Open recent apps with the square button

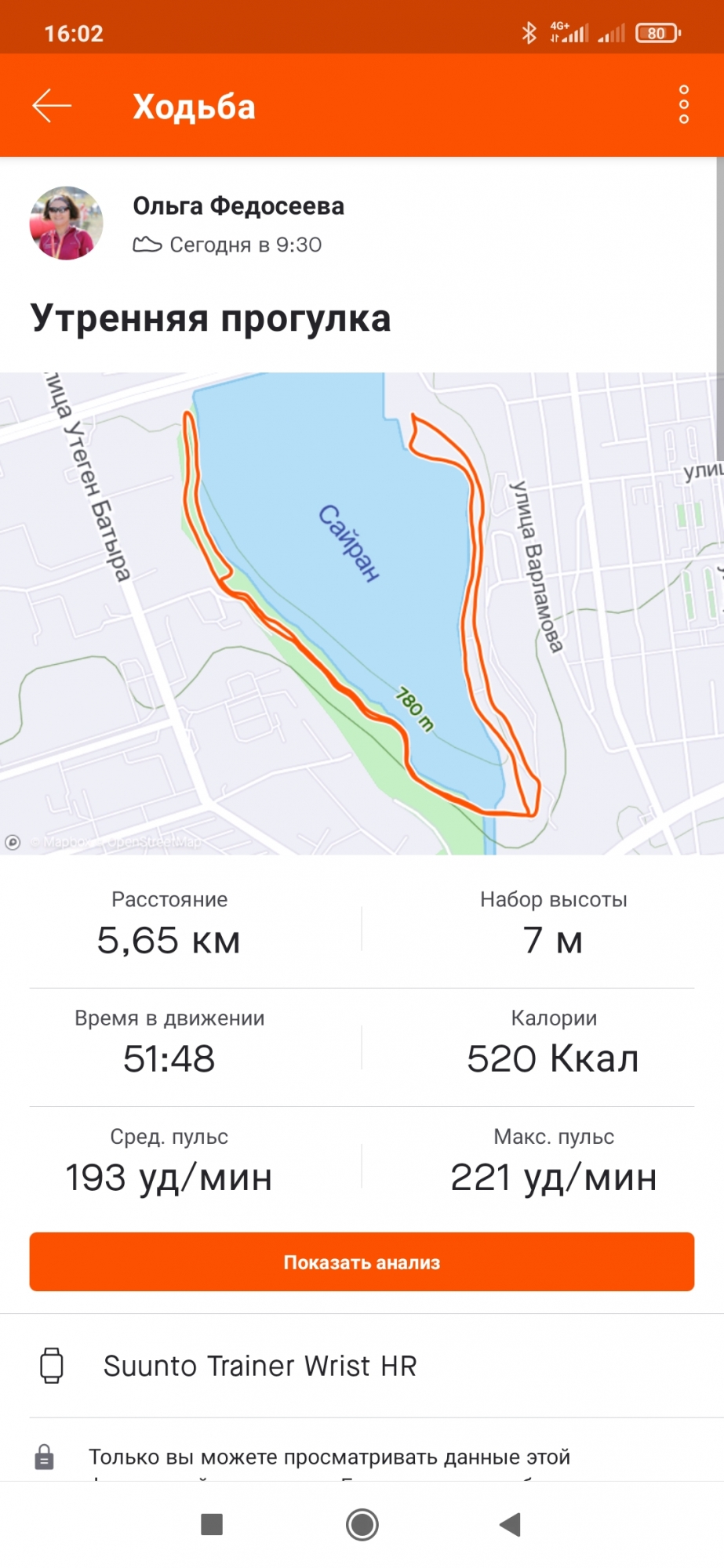(x=212, y=1524)
